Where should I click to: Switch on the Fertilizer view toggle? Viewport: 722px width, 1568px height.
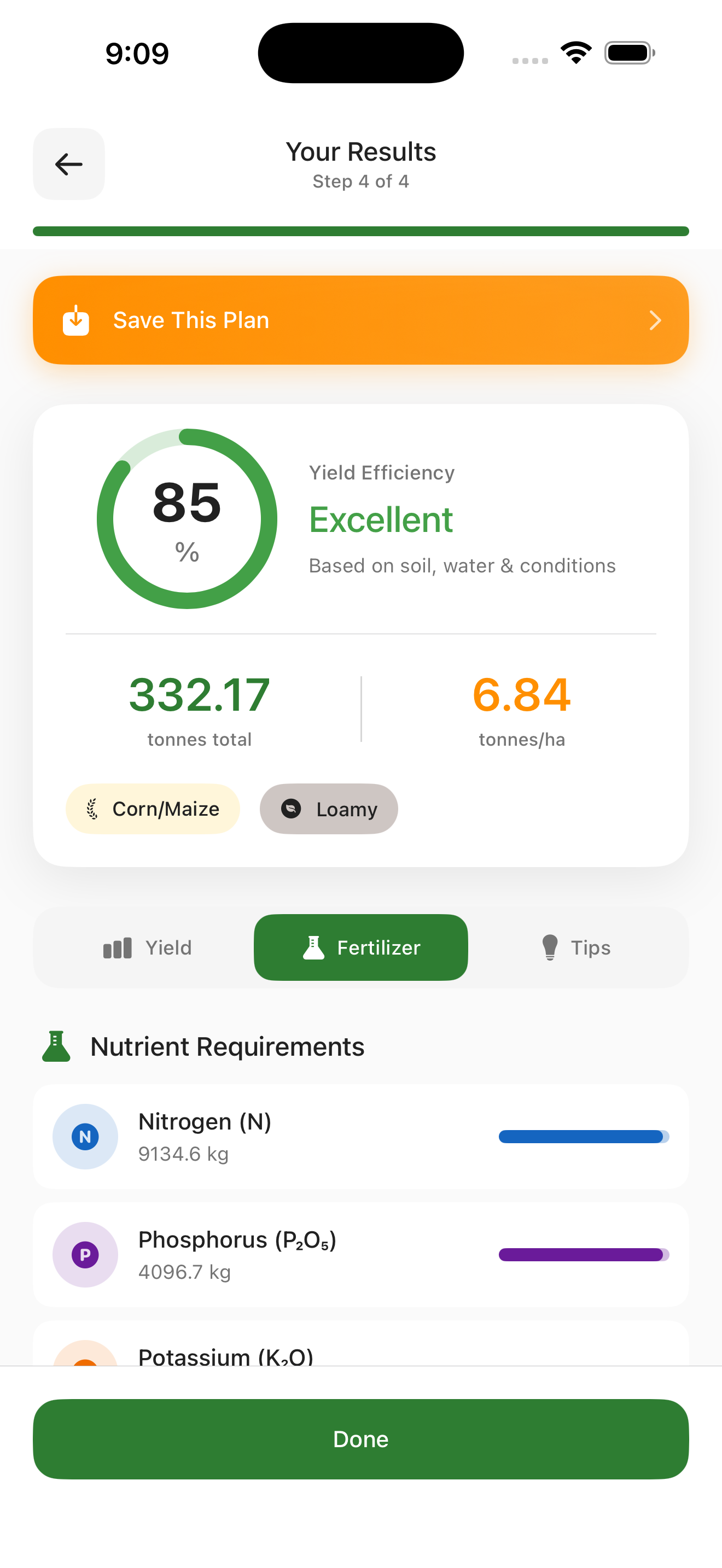tap(360, 947)
